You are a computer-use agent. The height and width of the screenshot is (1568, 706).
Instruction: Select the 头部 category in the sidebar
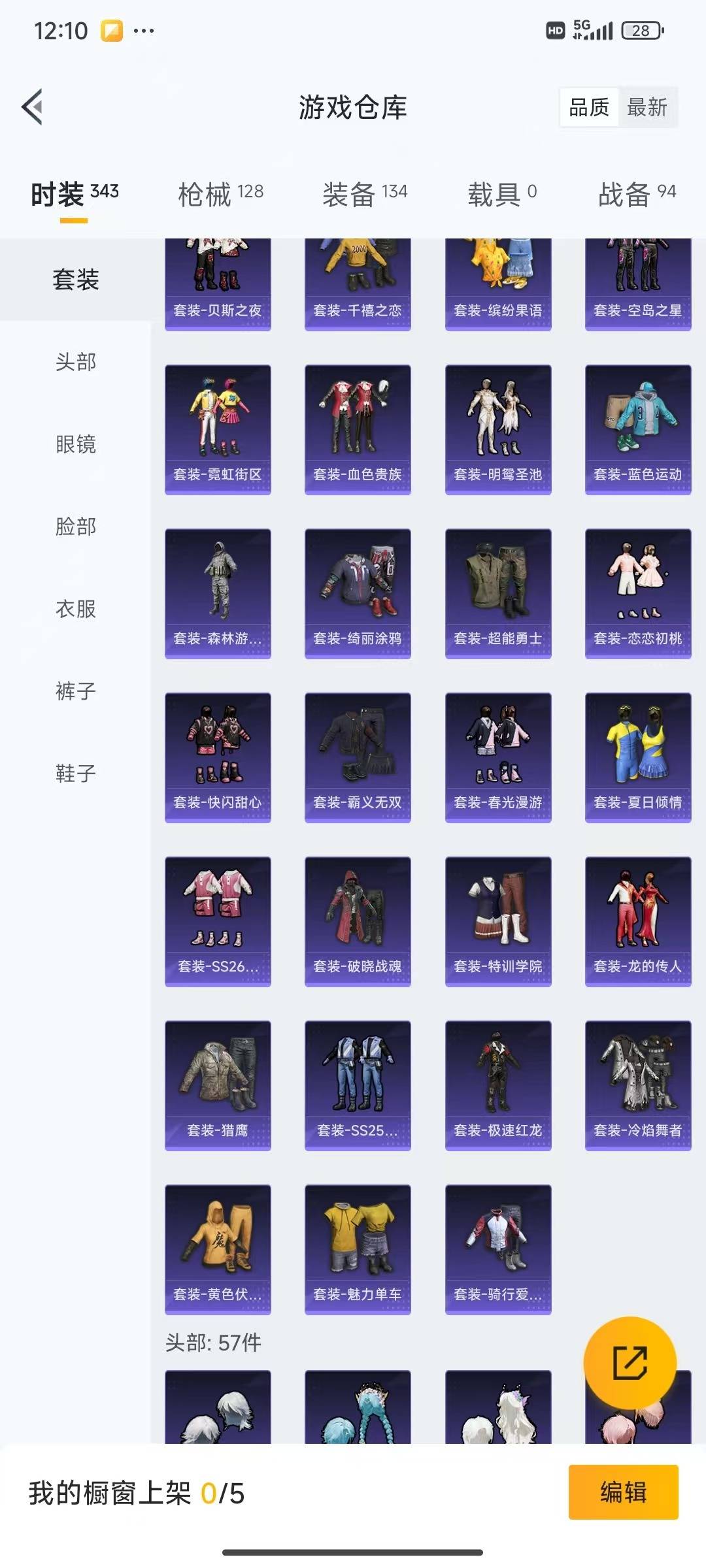[76, 362]
